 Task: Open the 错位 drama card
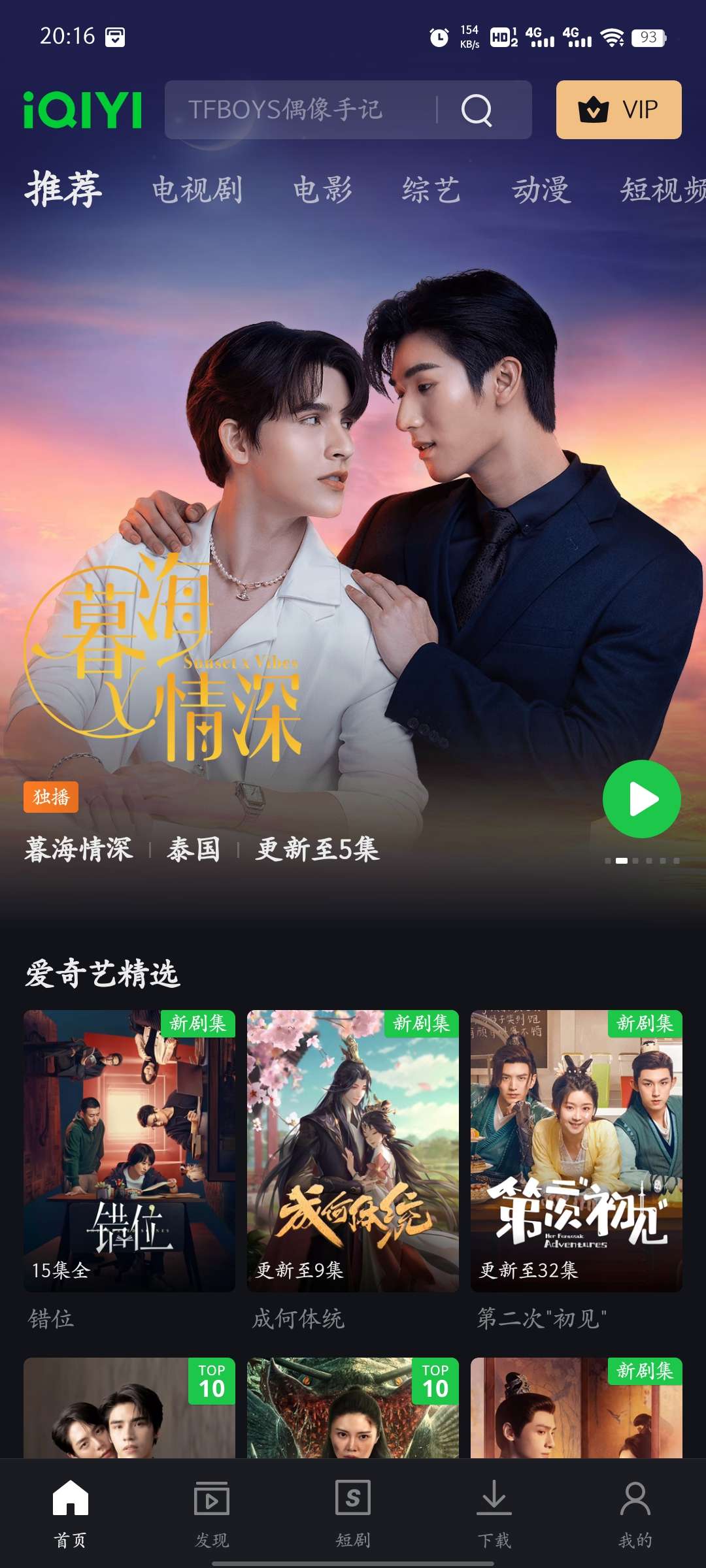[x=129, y=1151]
